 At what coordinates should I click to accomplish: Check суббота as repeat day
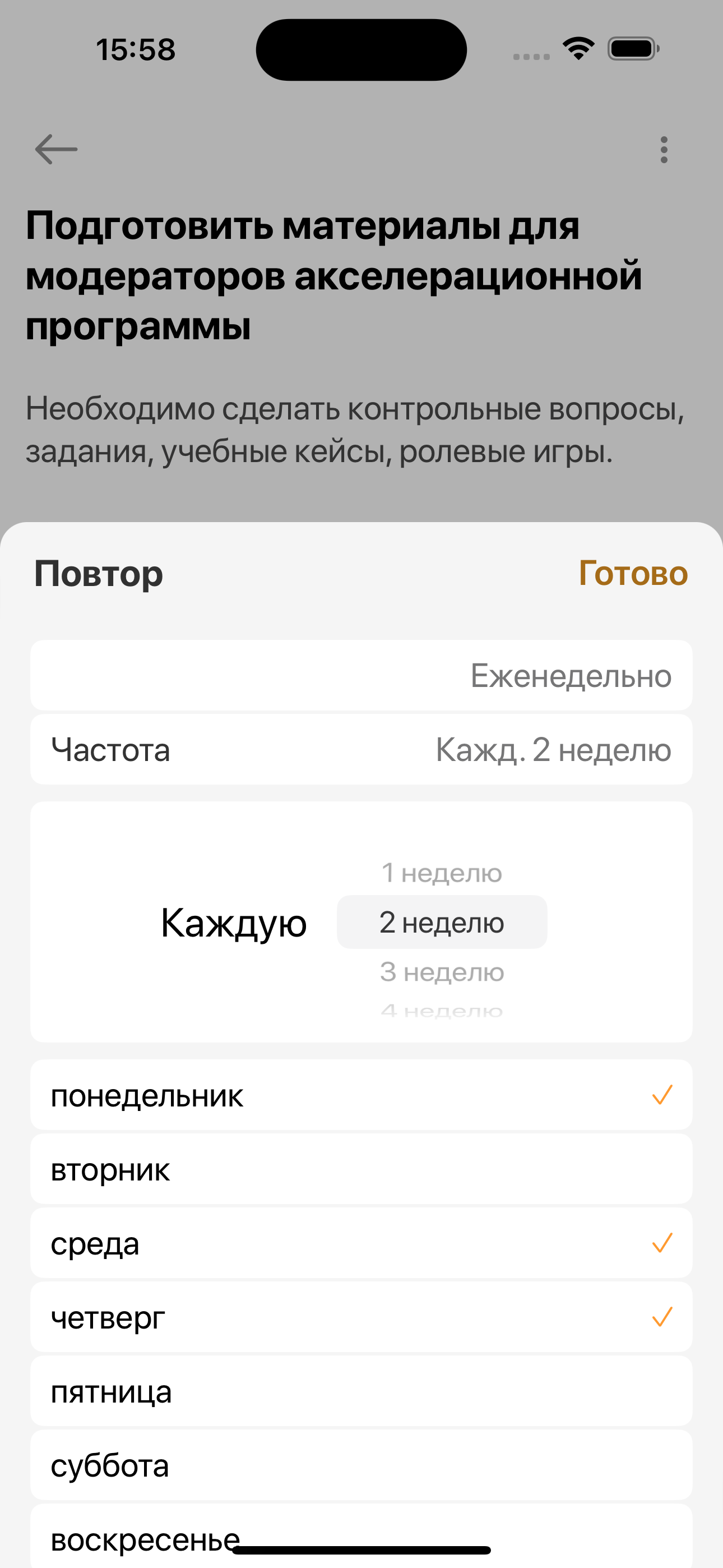(x=361, y=1465)
